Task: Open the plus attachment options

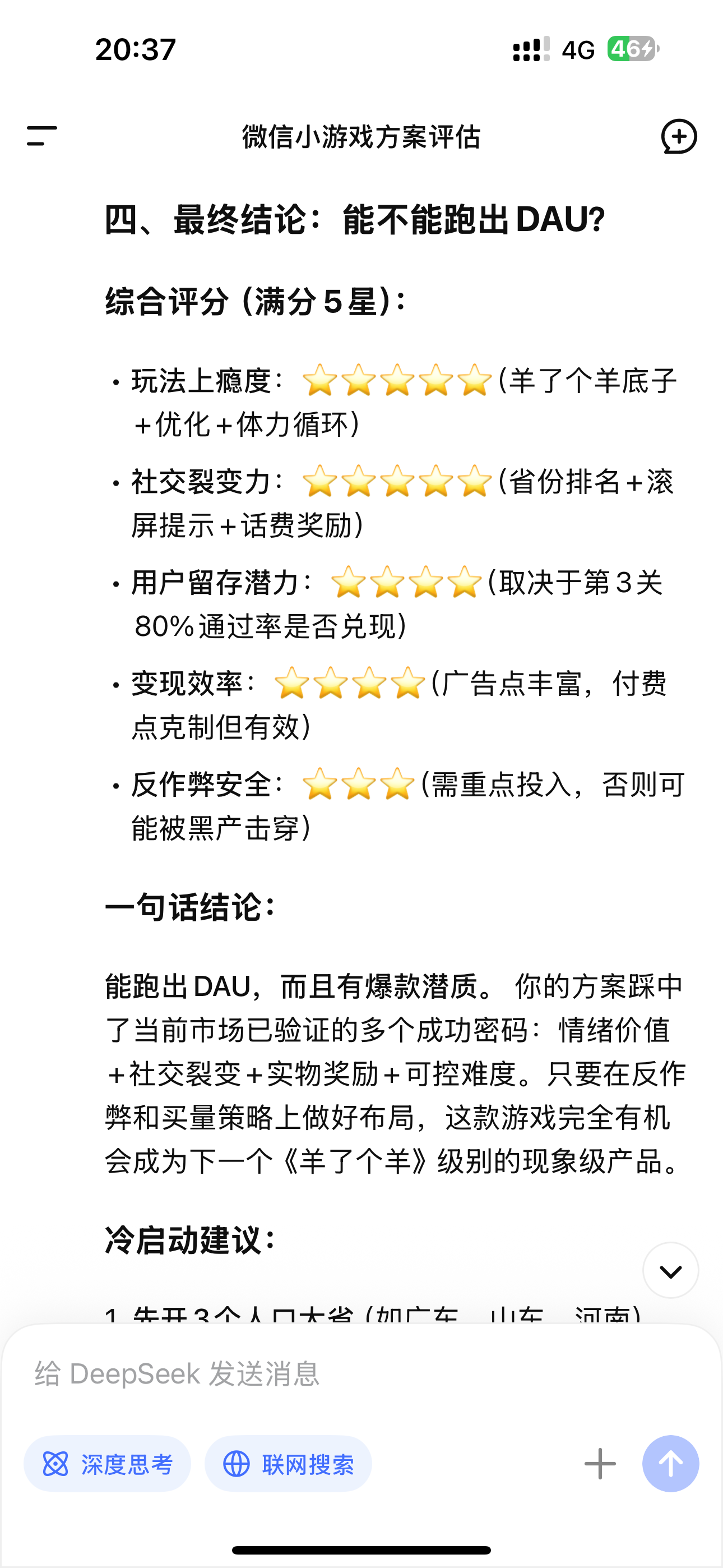Action: tap(600, 1464)
